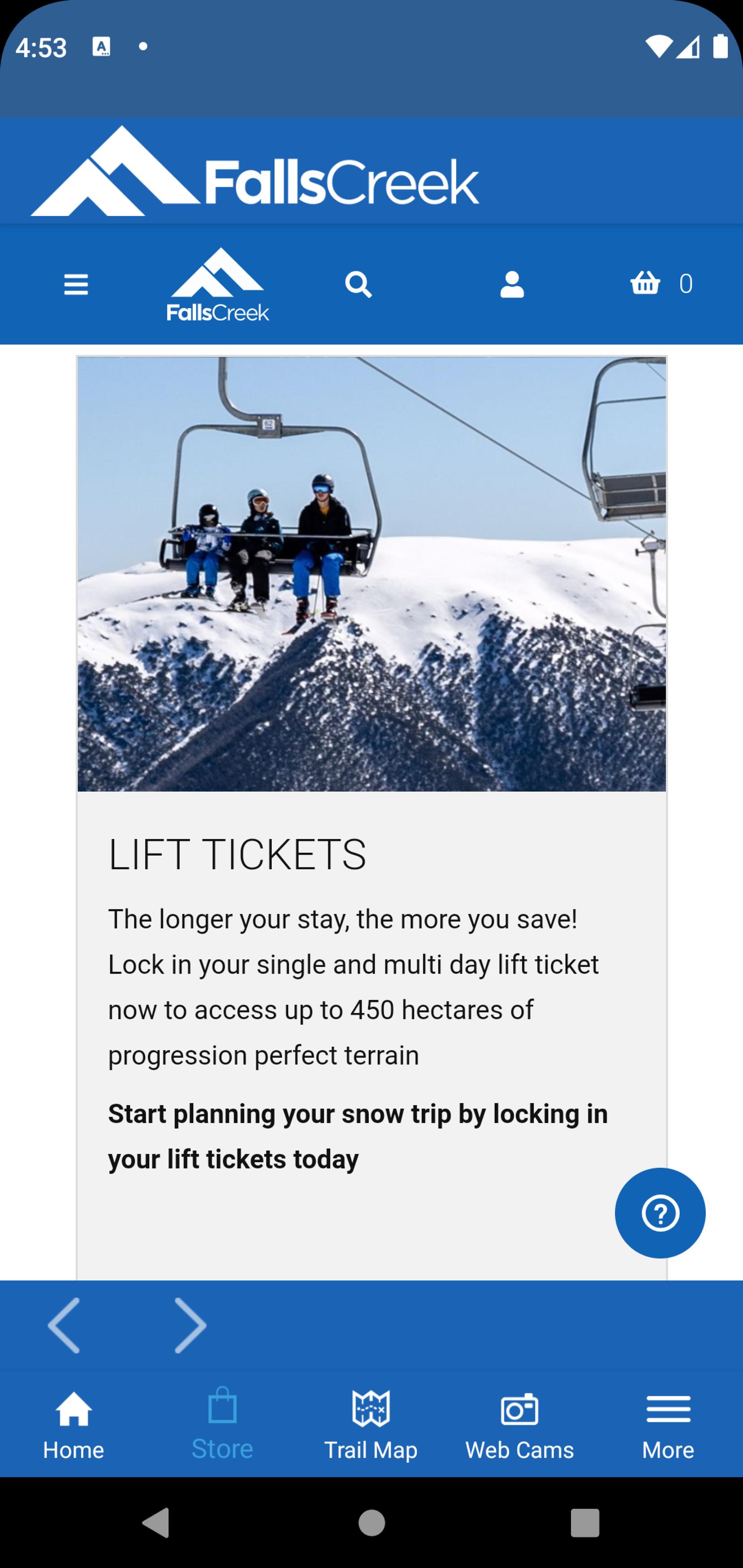The image size is (743, 1568).
Task: Open the help question mark button
Action: point(660,1213)
